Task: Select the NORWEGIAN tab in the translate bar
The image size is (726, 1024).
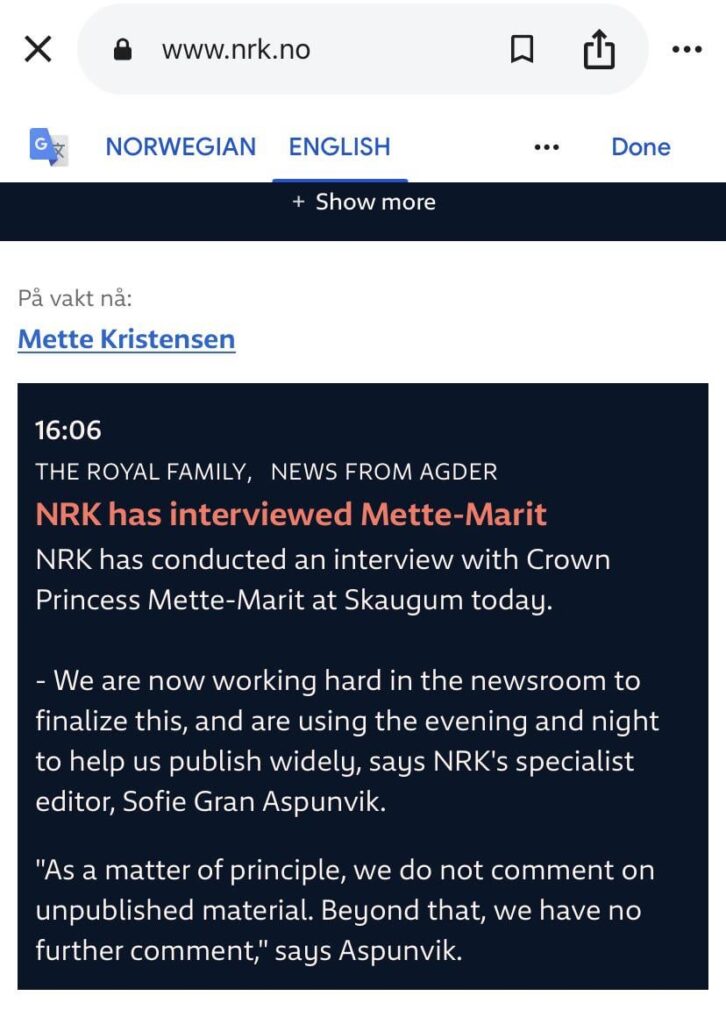Action: pyautogui.click(x=179, y=147)
